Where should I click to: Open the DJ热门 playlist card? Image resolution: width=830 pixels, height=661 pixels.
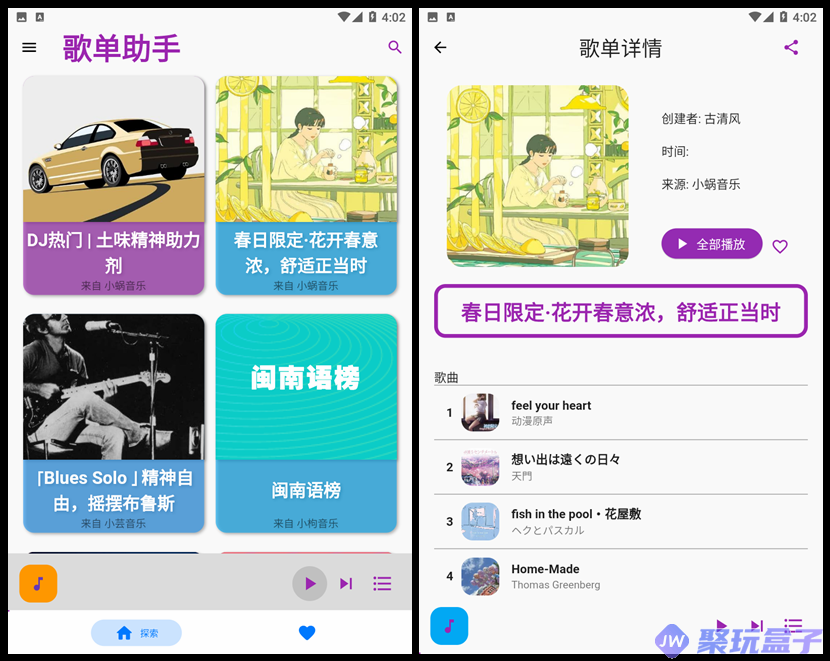113,185
